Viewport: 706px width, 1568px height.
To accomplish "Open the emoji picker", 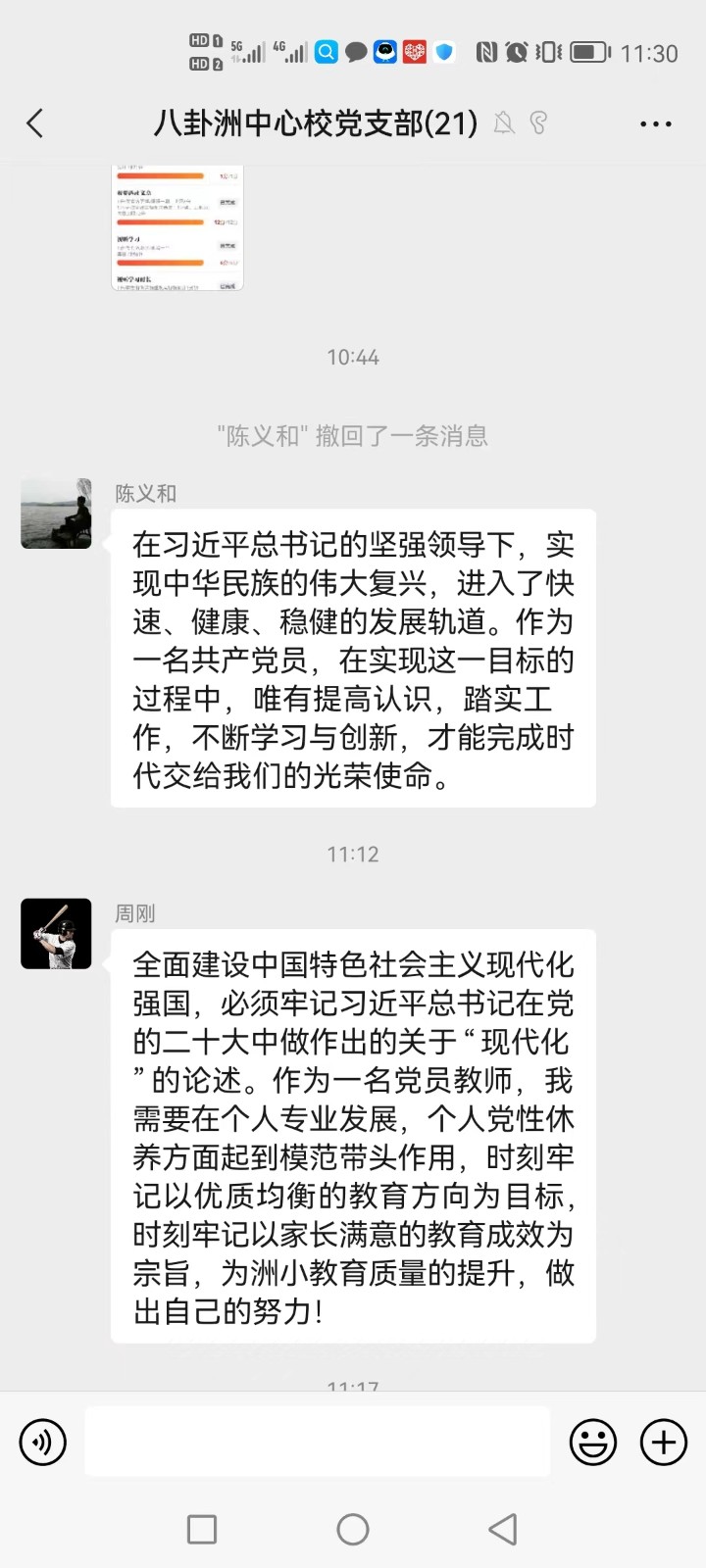I will (593, 1442).
